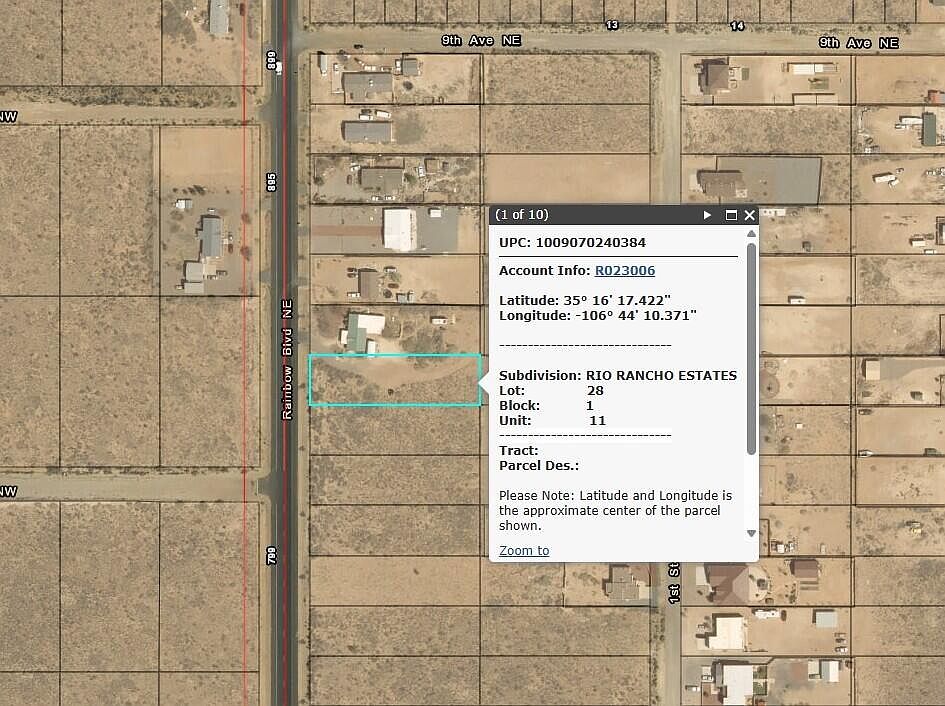Tap the Zoom to link
945x706 pixels.
click(x=524, y=550)
